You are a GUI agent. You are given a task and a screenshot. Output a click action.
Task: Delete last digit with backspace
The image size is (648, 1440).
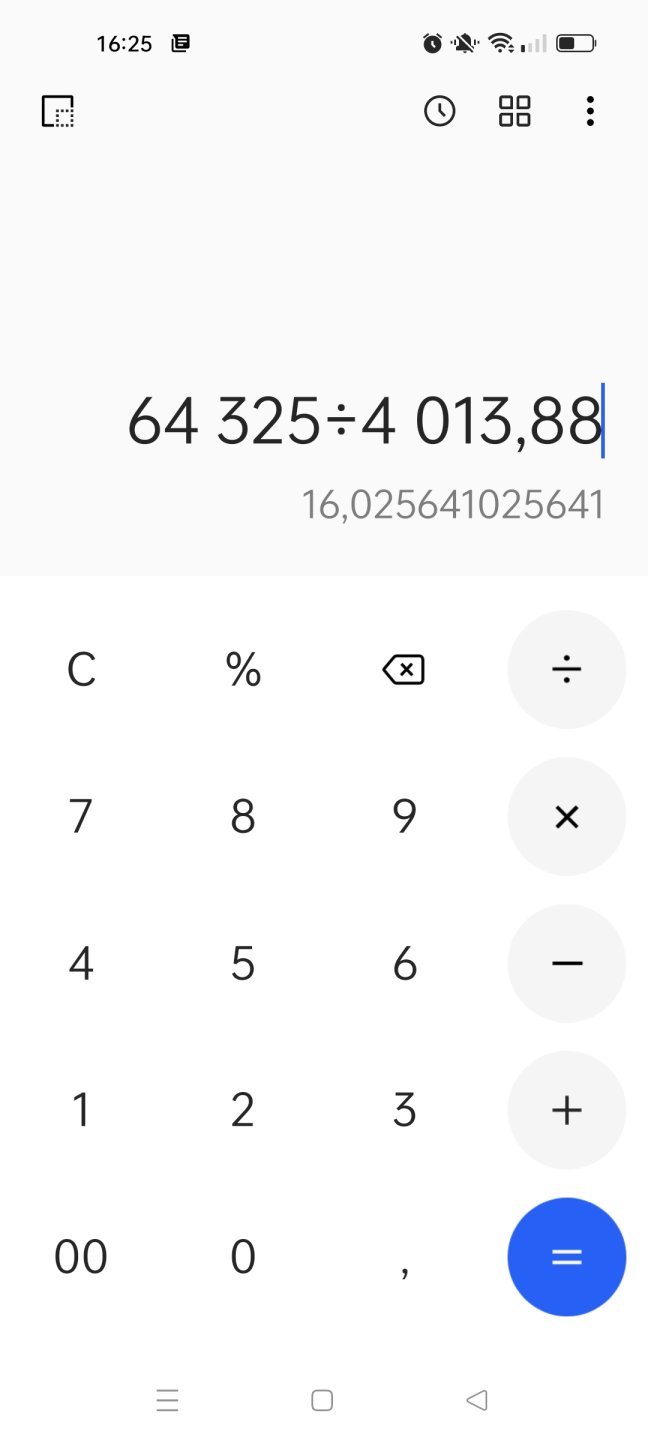coord(404,670)
